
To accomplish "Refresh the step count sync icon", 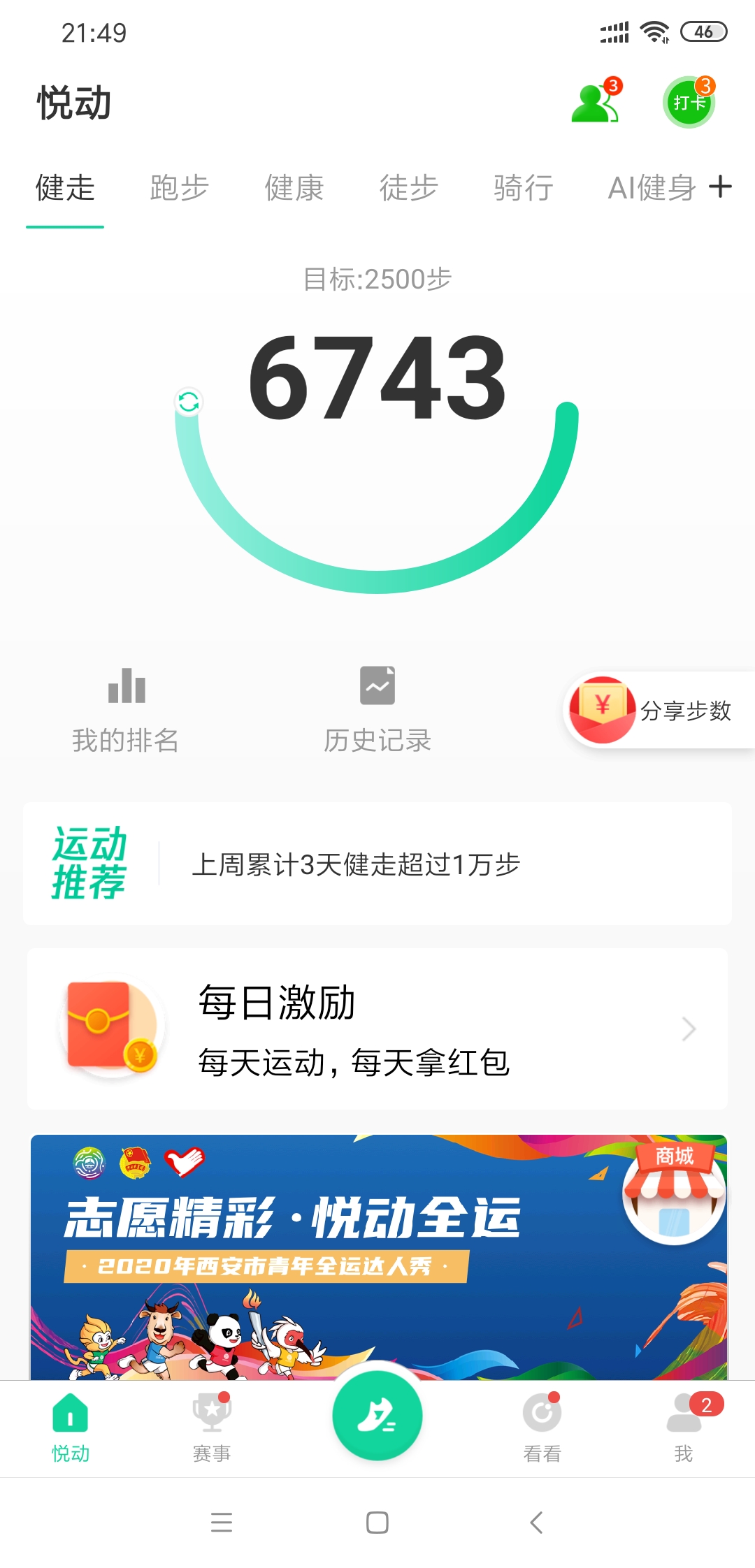I will point(189,402).
